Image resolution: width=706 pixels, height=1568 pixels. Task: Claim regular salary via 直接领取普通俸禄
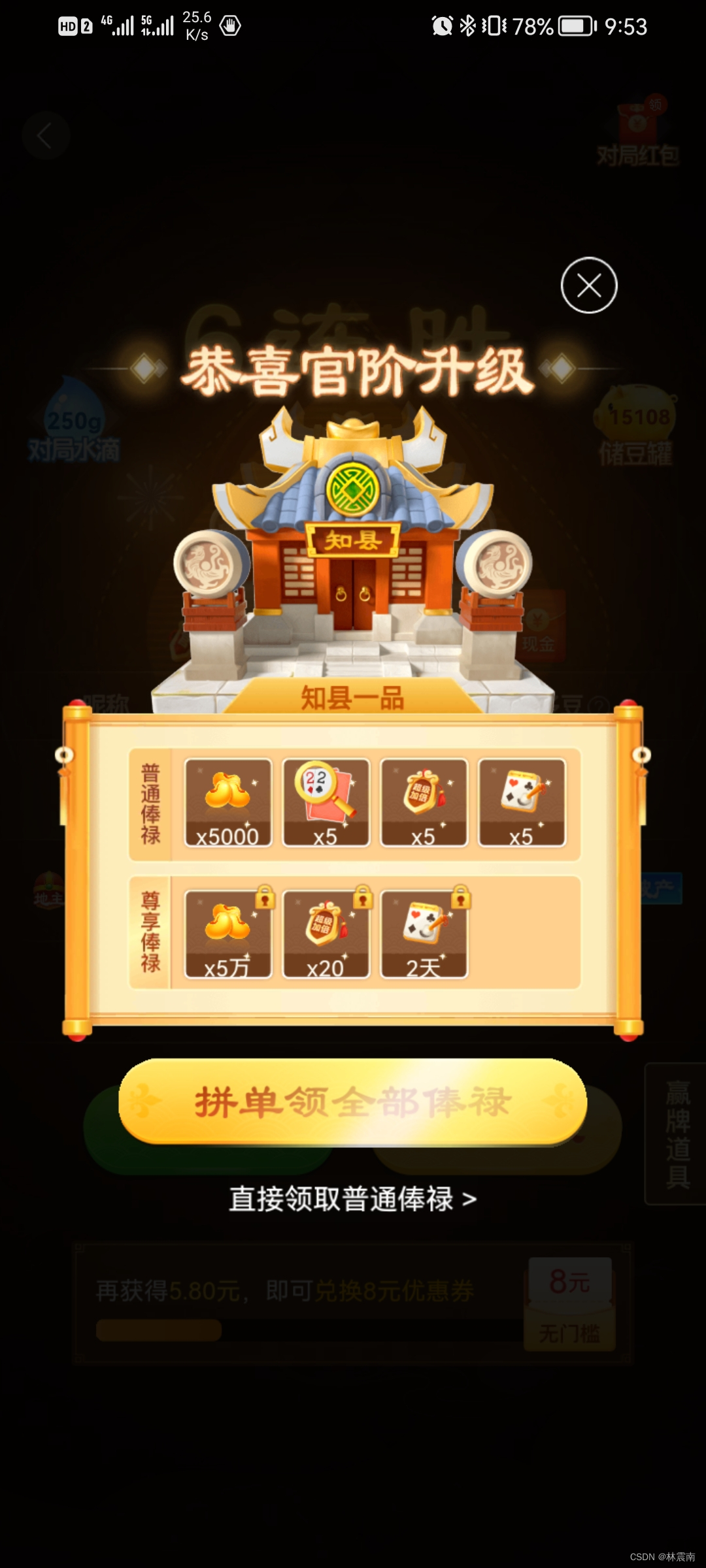pyautogui.click(x=352, y=1200)
